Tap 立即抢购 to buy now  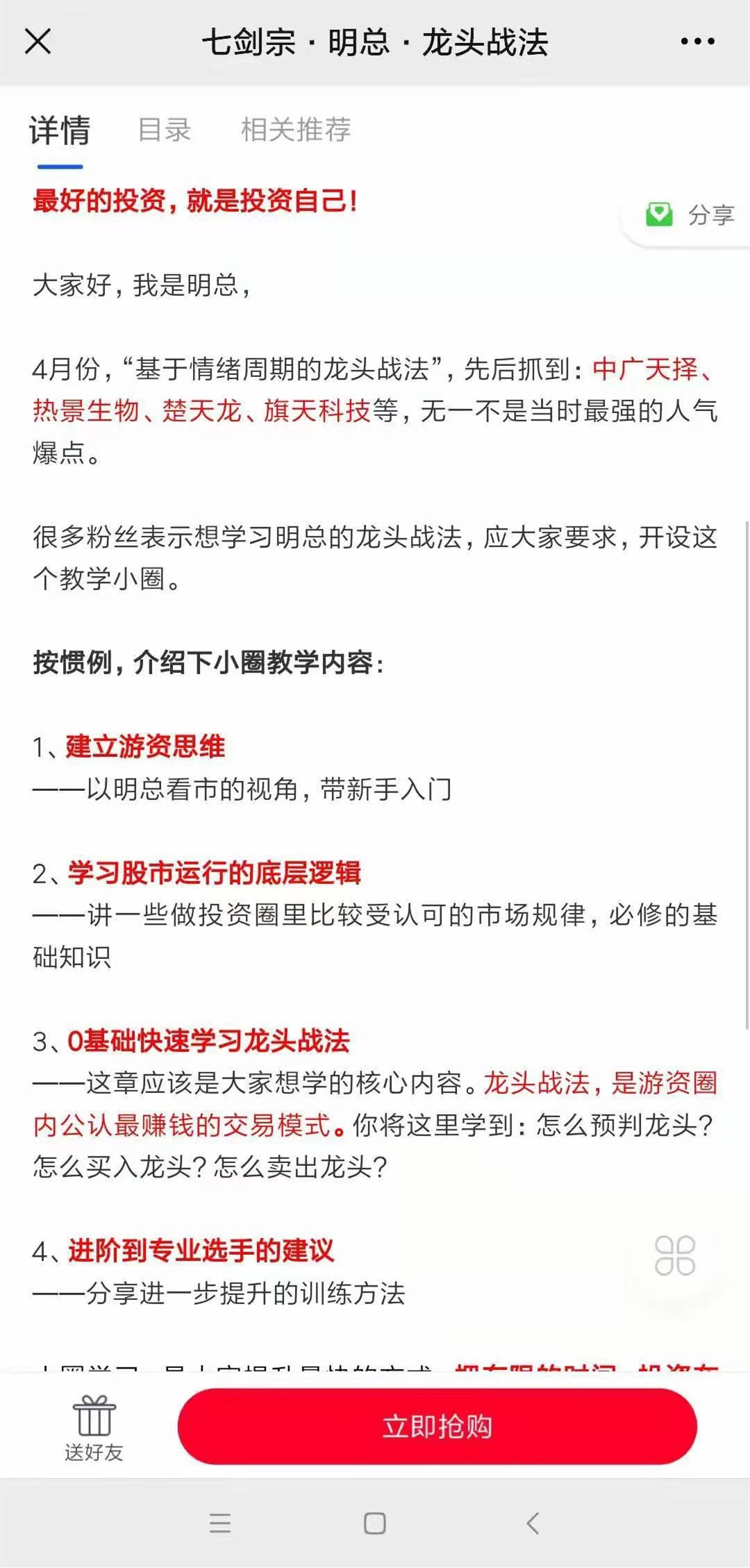(x=437, y=1427)
